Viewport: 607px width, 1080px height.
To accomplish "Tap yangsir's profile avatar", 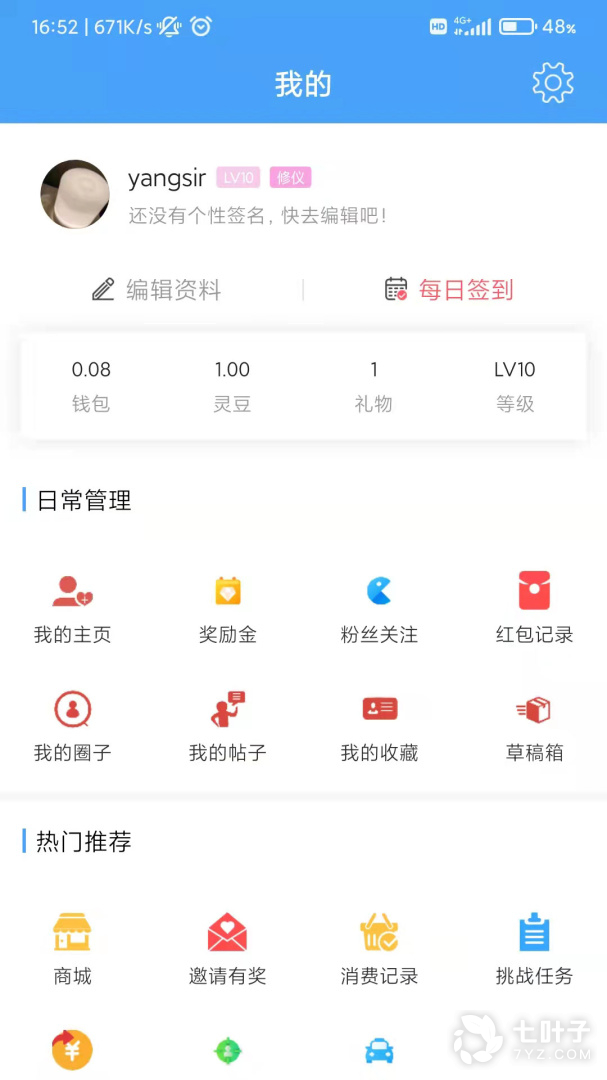I will click(x=75, y=194).
